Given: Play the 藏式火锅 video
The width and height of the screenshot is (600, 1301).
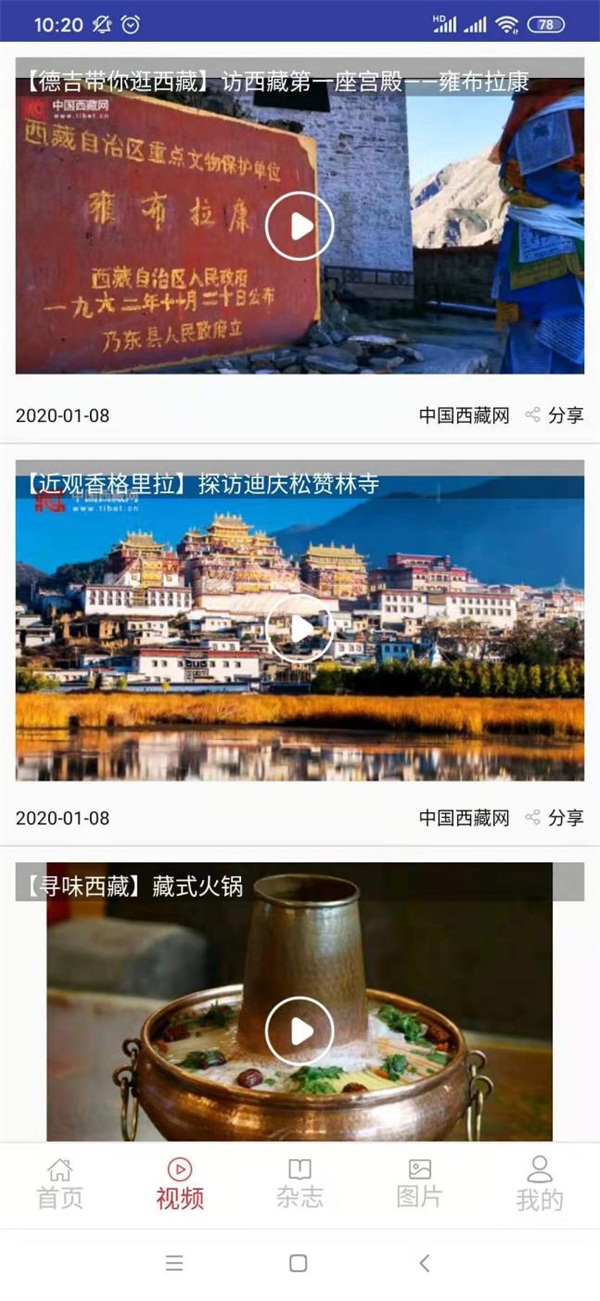Looking at the screenshot, I should [x=299, y=1031].
